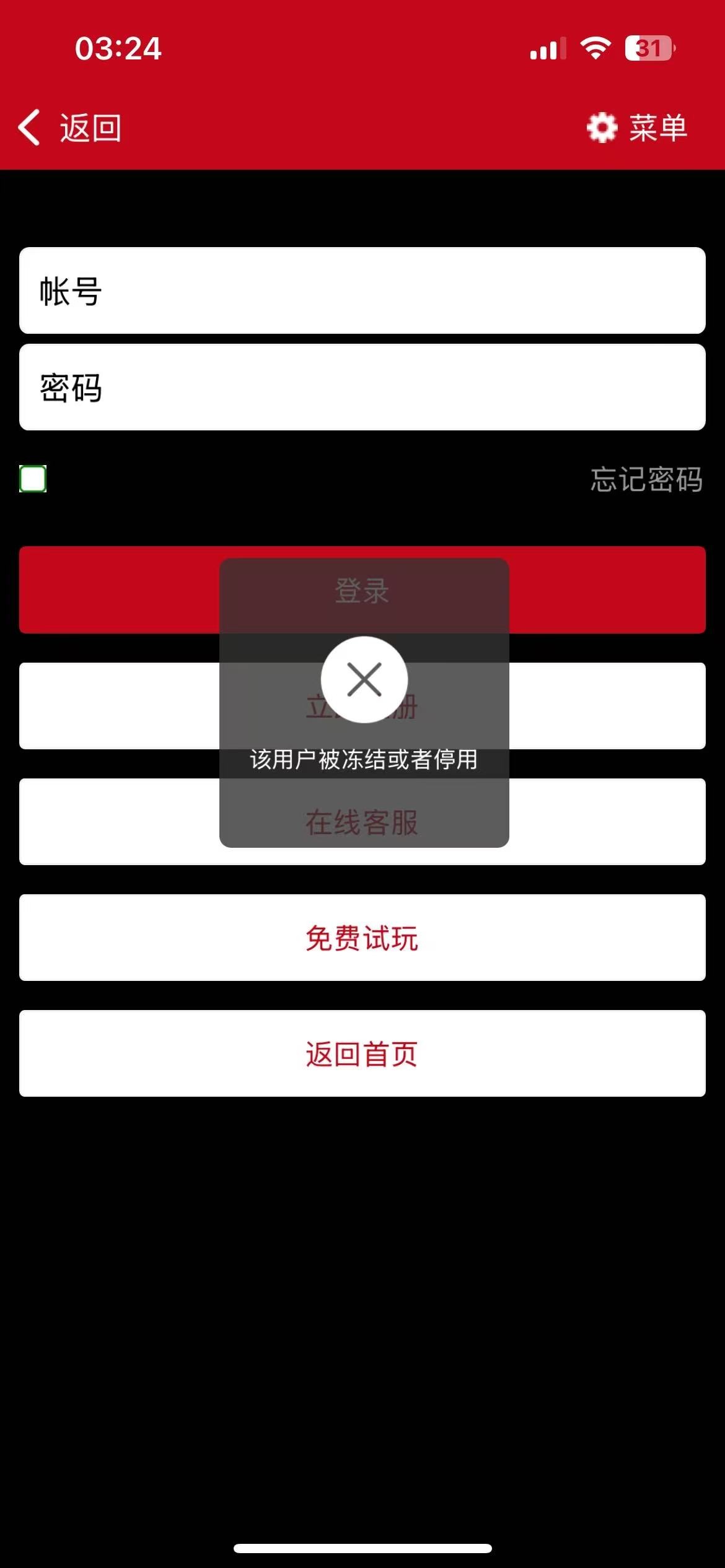Focus the 帐号 account field

tap(362, 290)
